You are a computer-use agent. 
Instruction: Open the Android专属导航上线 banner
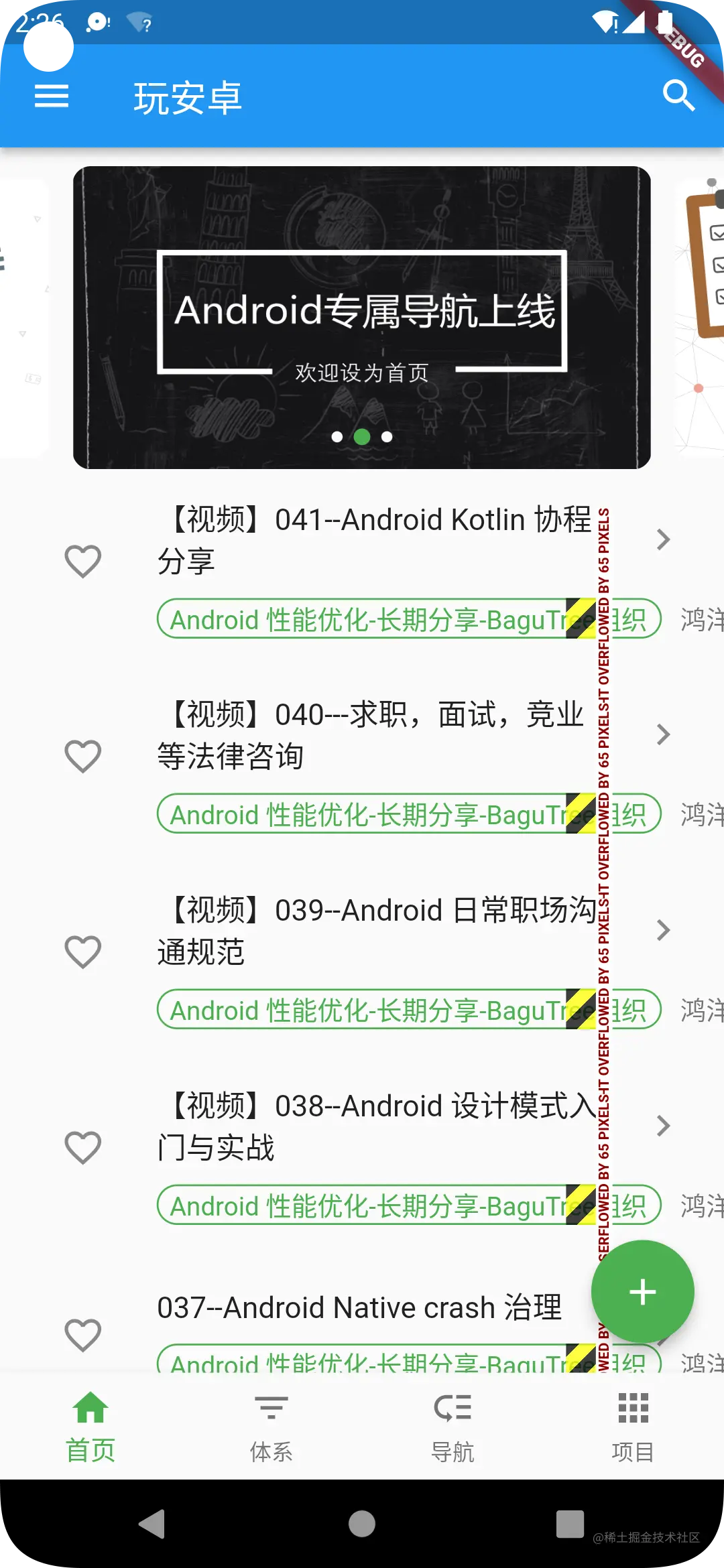pyautogui.click(x=362, y=317)
